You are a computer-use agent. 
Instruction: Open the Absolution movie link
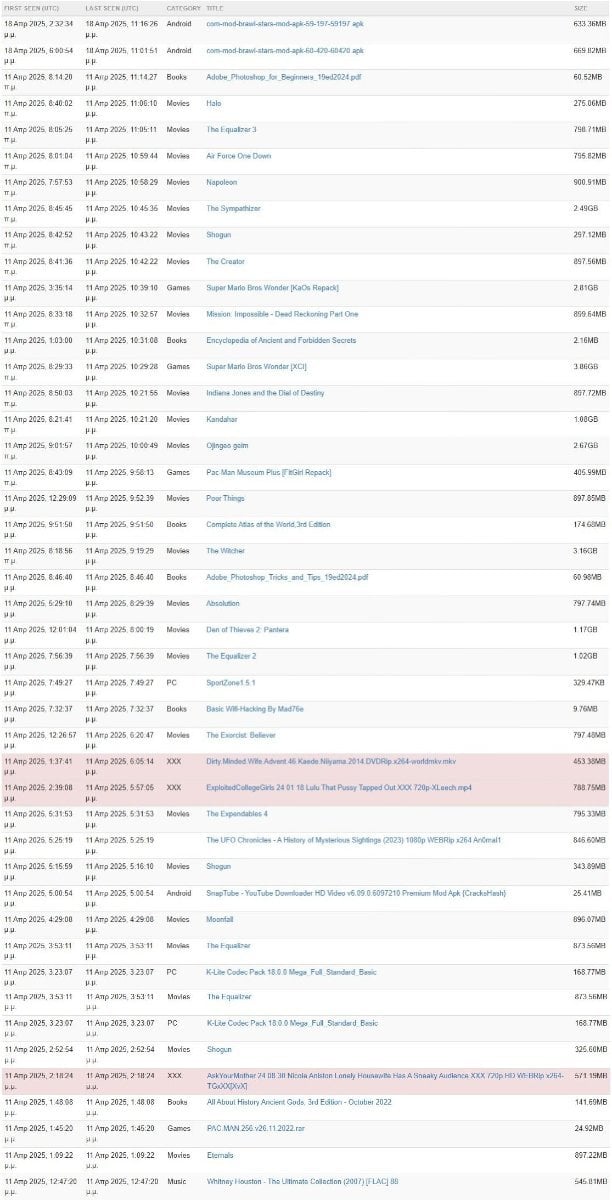pyautogui.click(x=223, y=603)
